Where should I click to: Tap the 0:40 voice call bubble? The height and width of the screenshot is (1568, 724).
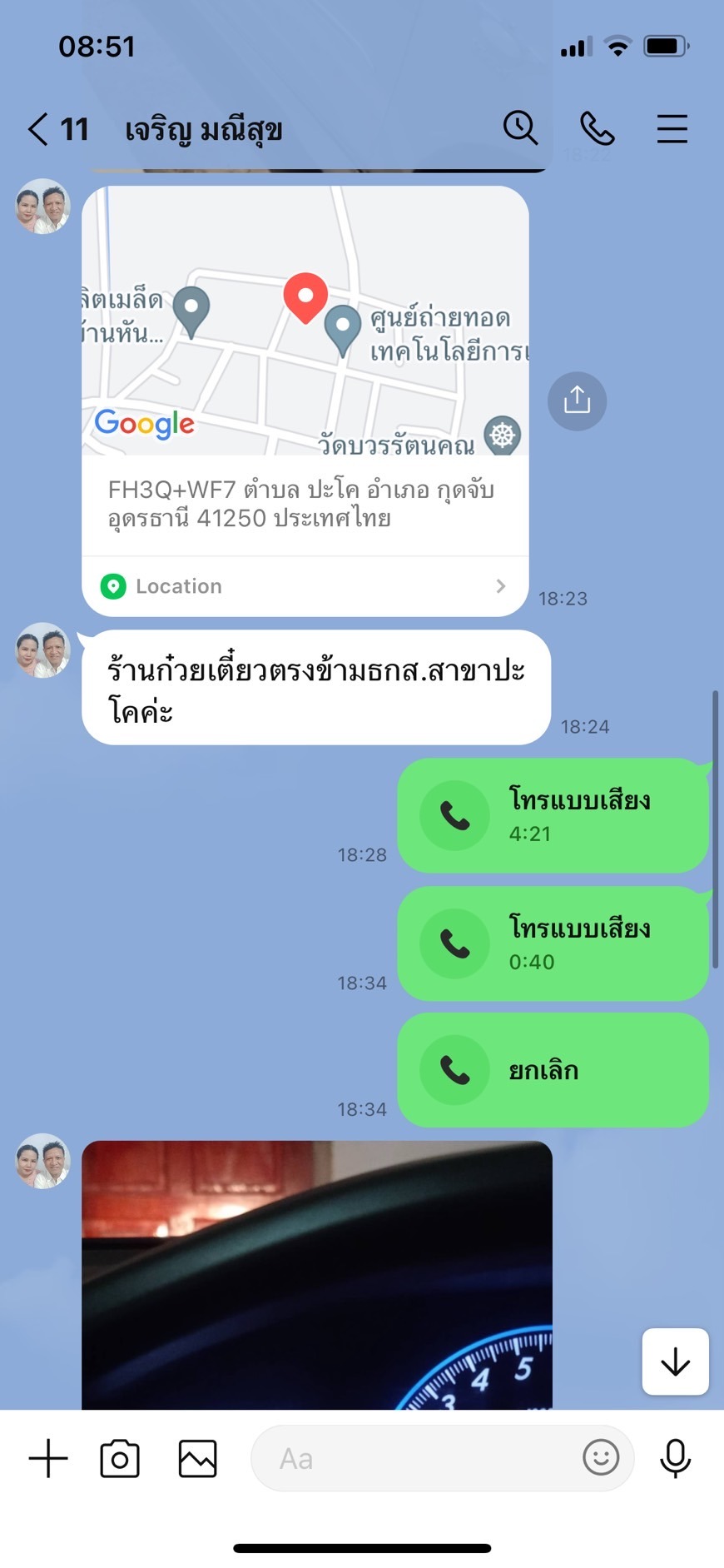click(x=553, y=943)
